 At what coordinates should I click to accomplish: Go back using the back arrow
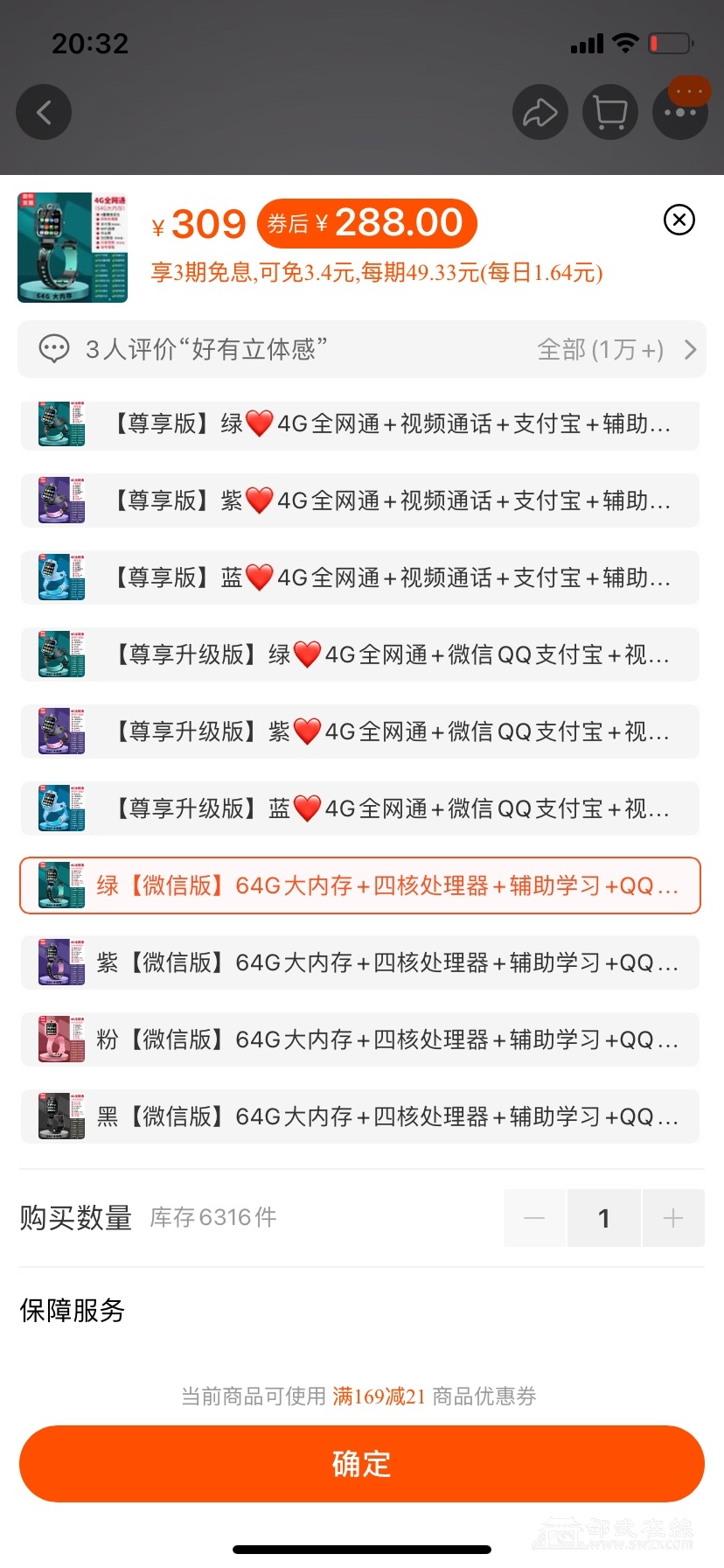(44, 112)
